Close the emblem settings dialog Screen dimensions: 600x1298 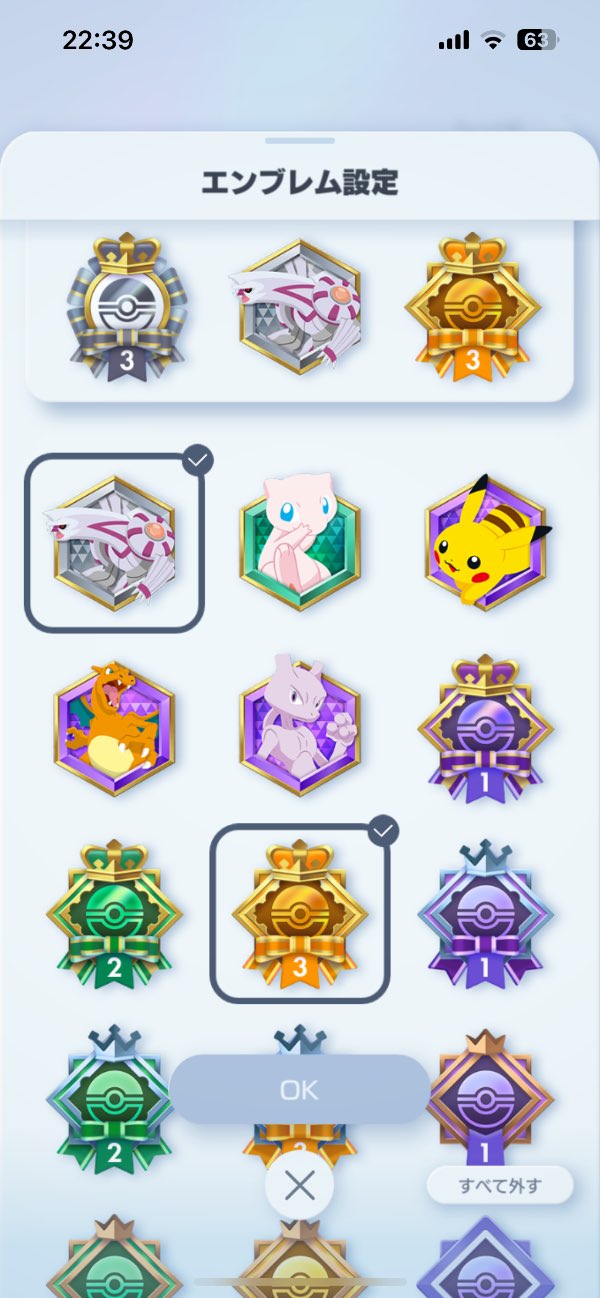(299, 1185)
